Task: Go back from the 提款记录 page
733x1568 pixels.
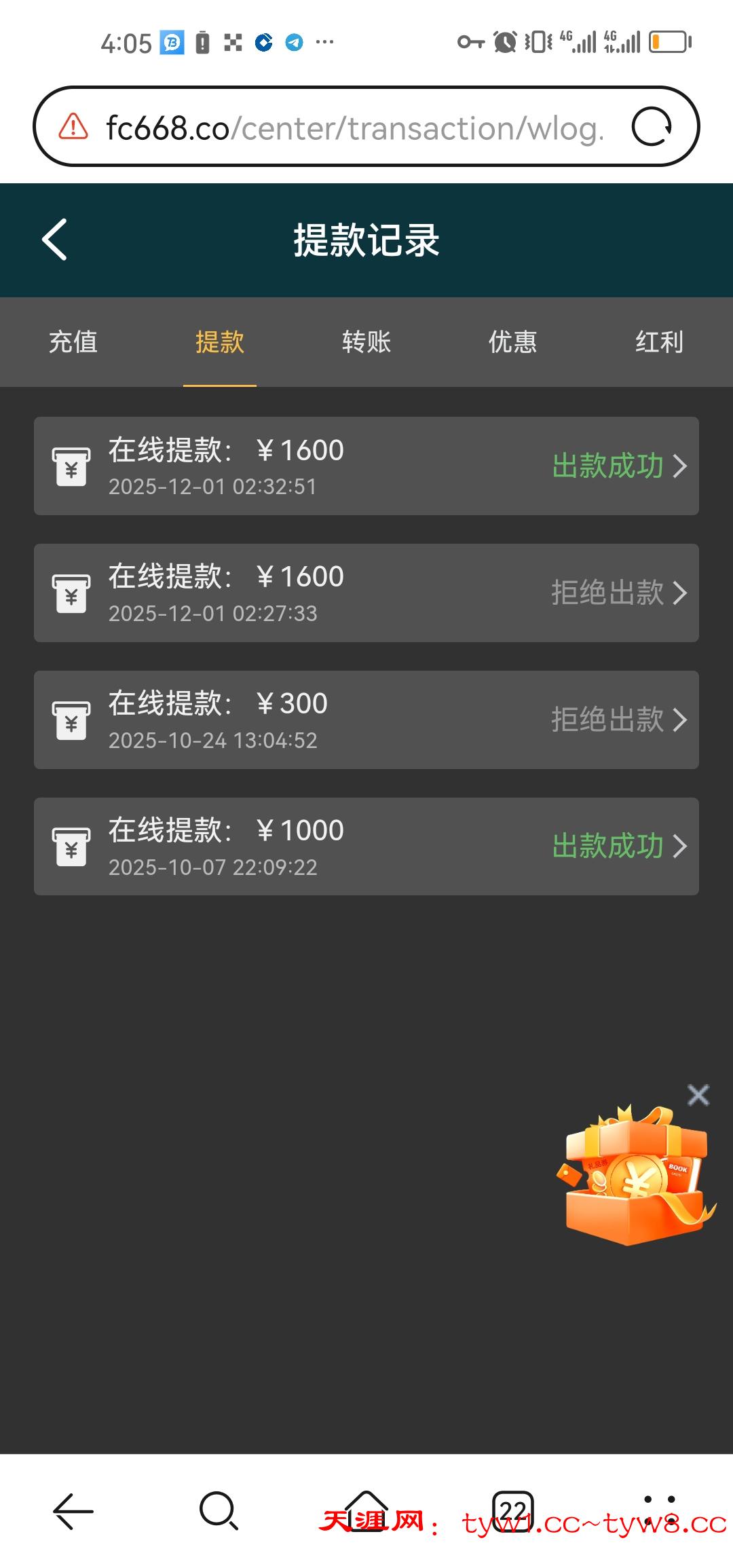Action: pos(55,240)
